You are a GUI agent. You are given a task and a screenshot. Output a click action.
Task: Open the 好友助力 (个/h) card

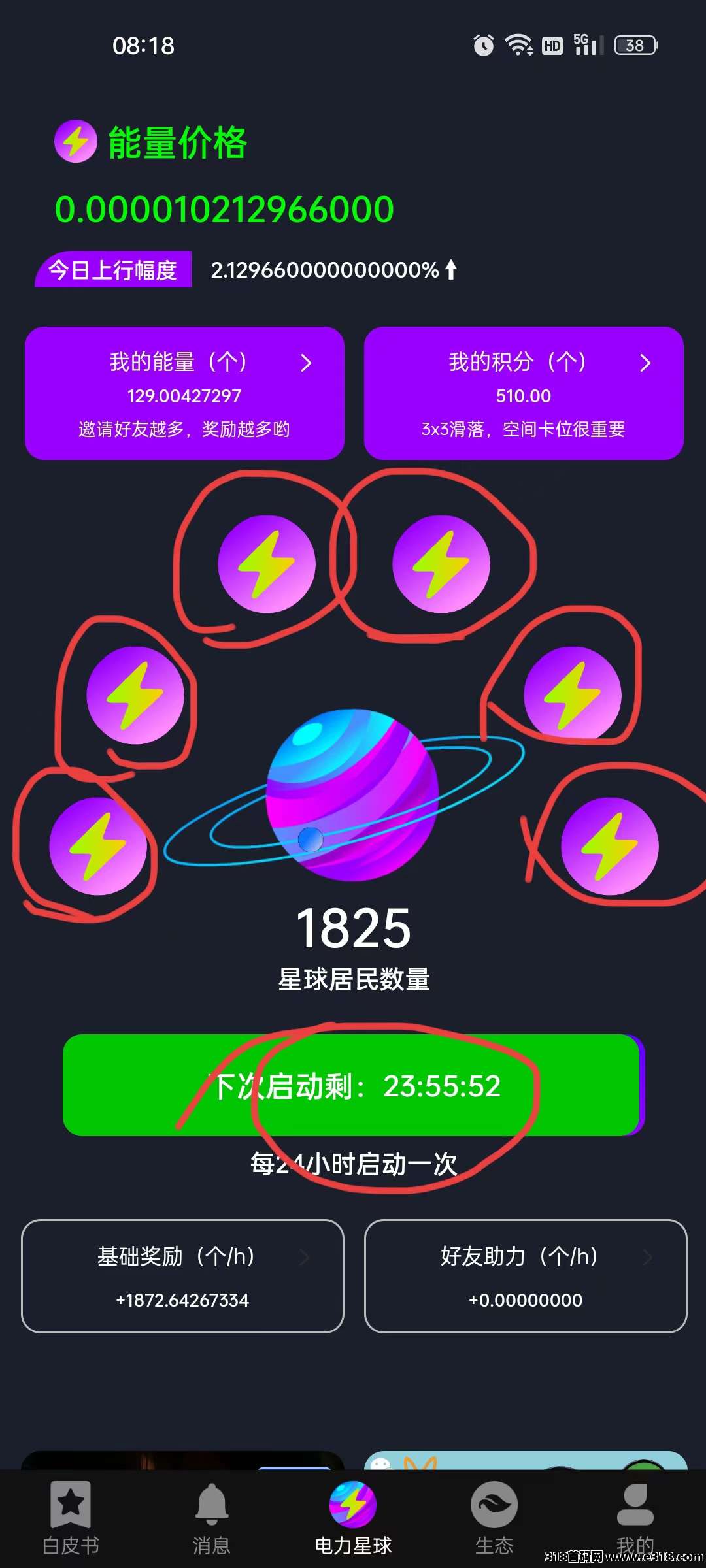click(526, 1276)
